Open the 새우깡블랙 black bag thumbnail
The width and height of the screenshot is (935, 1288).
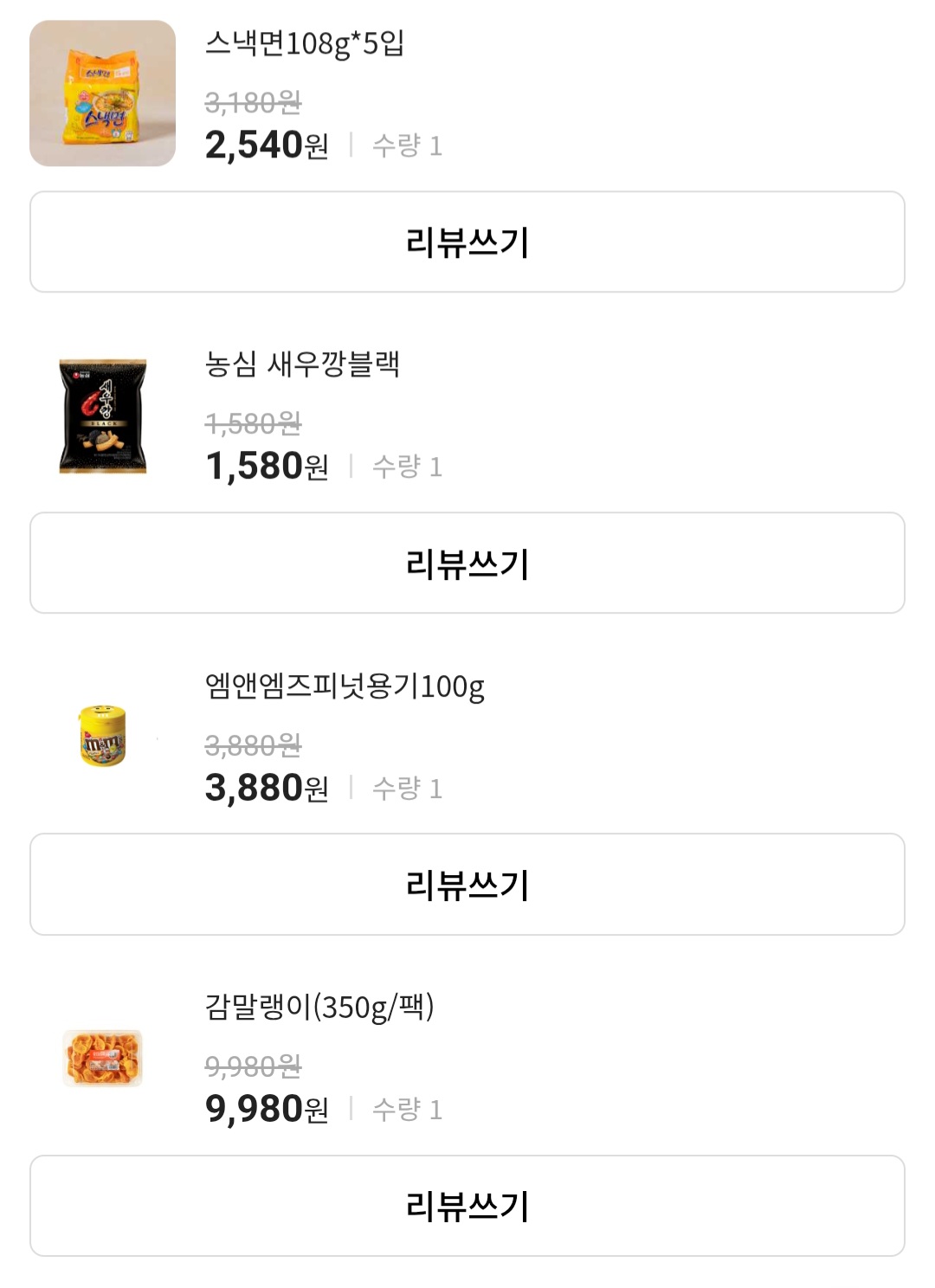point(102,414)
